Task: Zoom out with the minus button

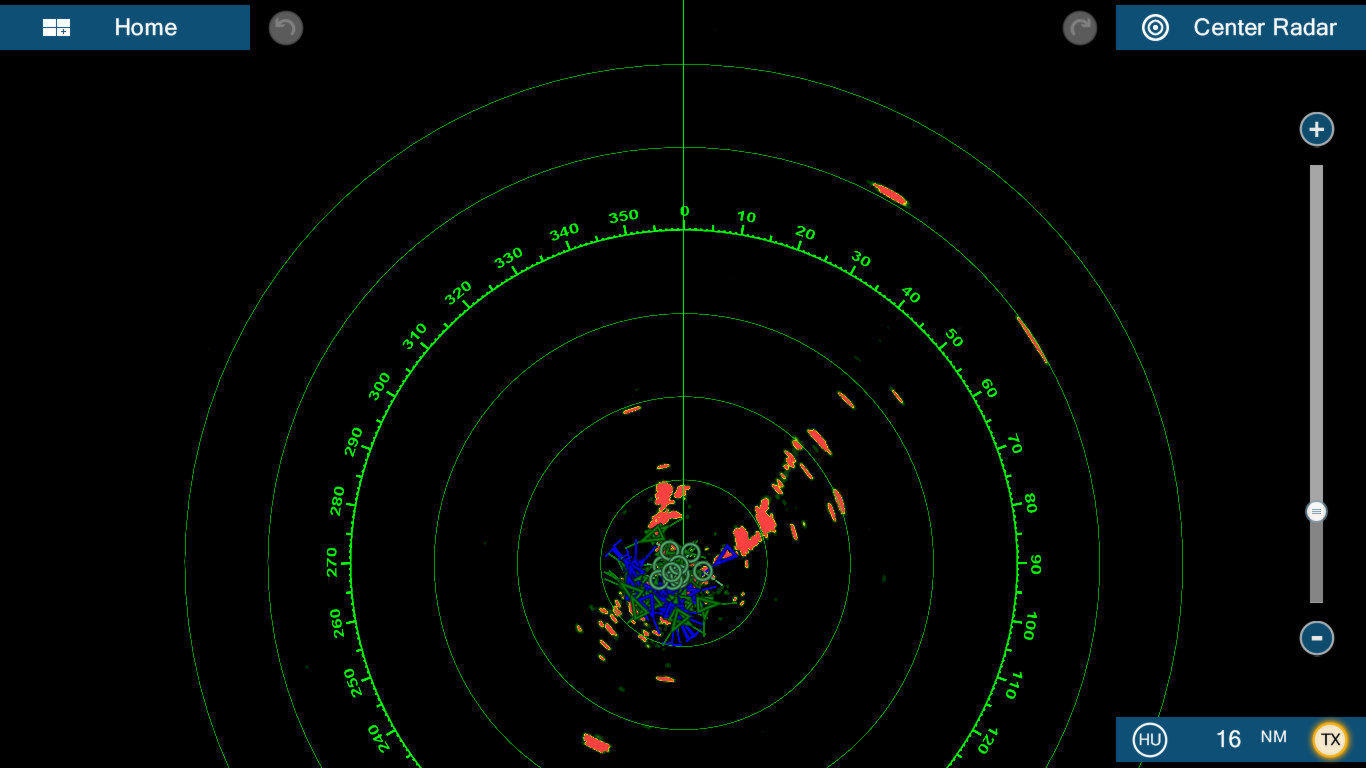Action: click(x=1317, y=638)
